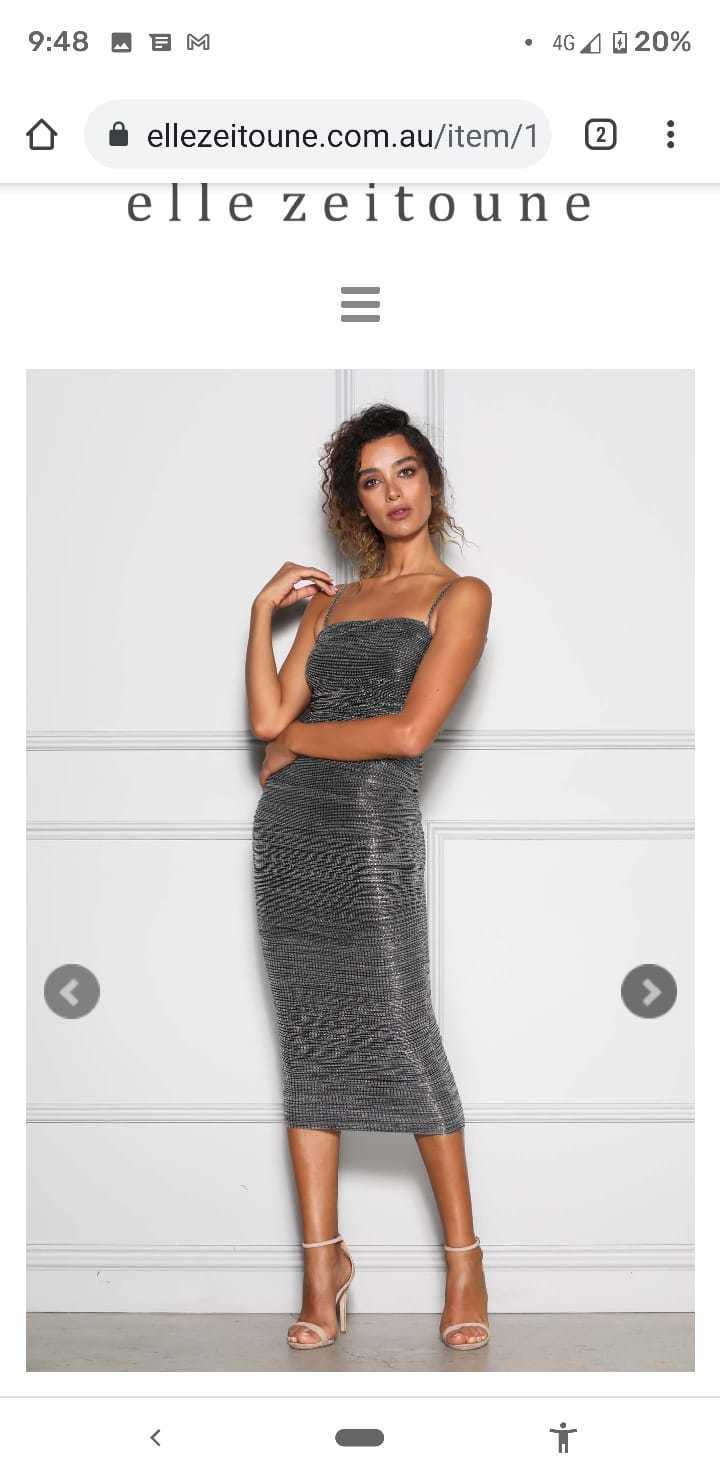
Task: Tap the screenshot notification icon
Action: [x=122, y=42]
